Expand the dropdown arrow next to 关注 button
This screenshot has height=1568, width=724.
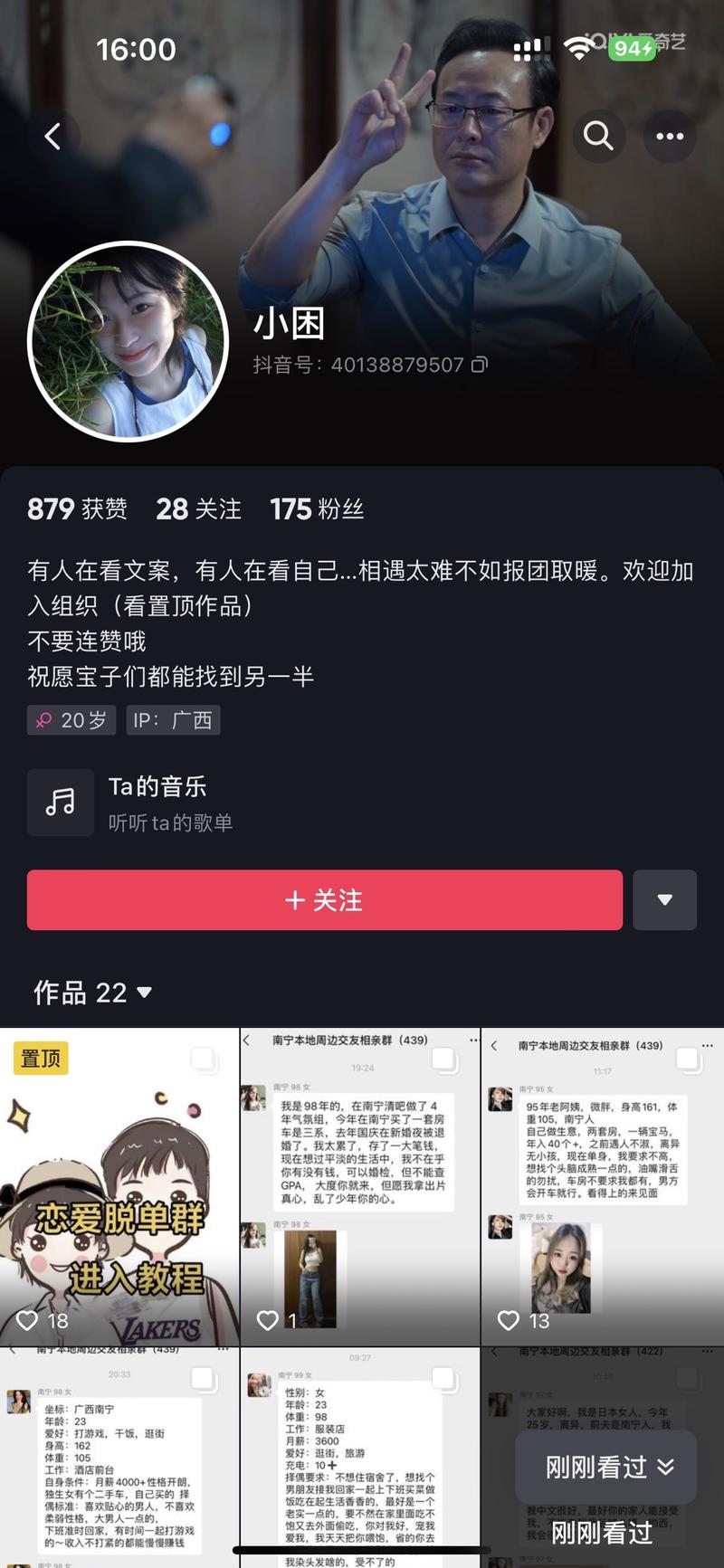click(x=665, y=899)
